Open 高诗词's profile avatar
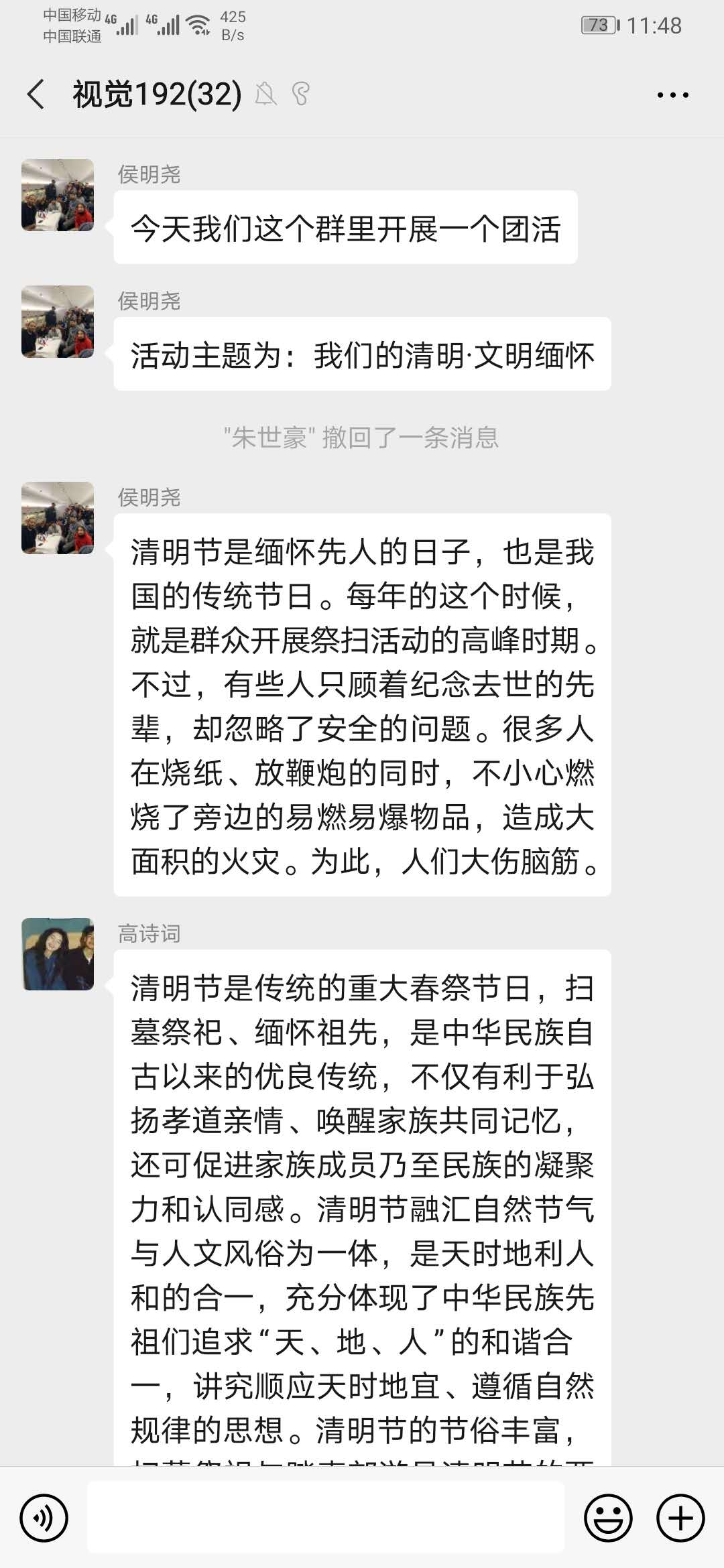The height and width of the screenshot is (1568, 724). [x=58, y=954]
